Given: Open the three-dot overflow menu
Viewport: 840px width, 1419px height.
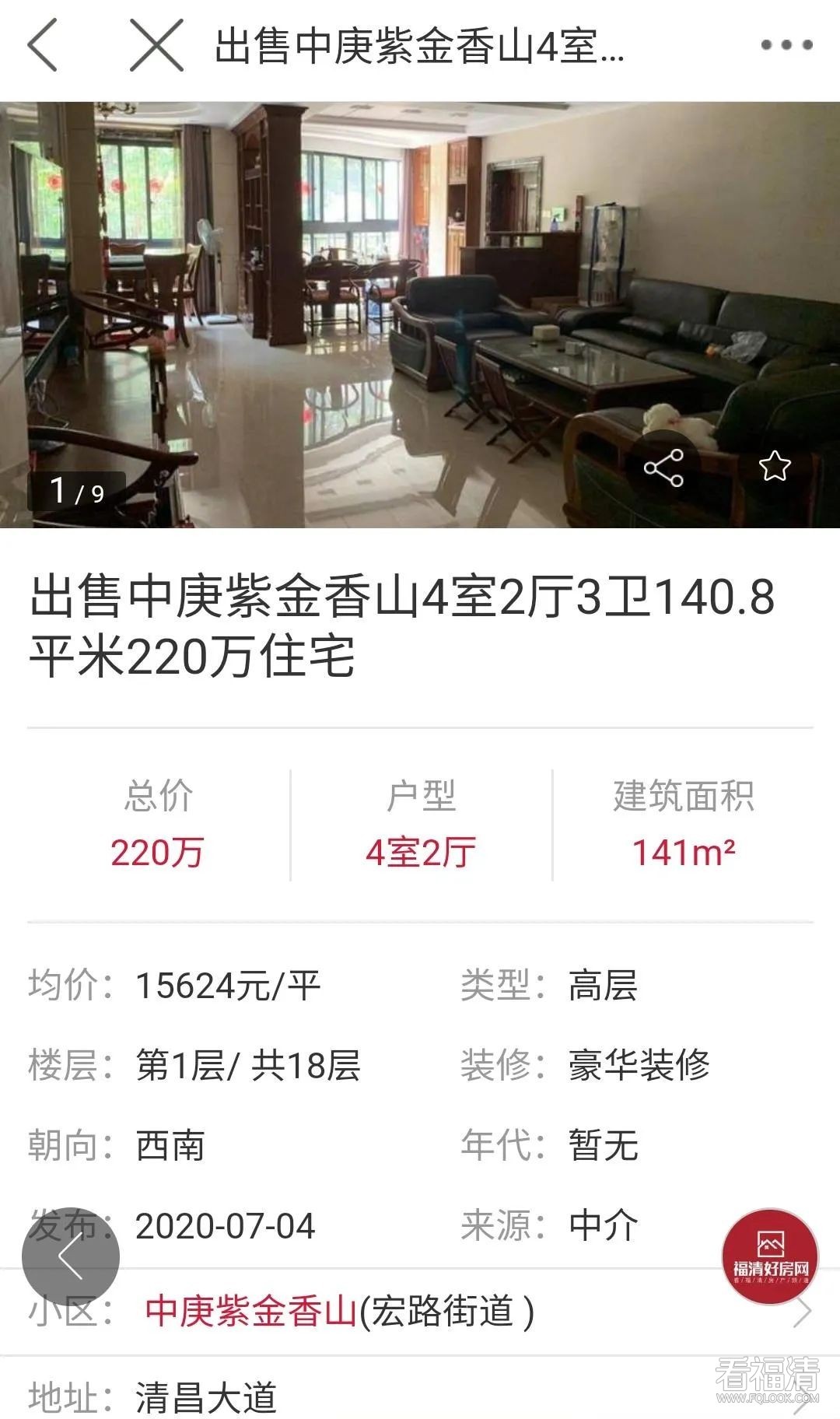Looking at the screenshot, I should coord(786,45).
